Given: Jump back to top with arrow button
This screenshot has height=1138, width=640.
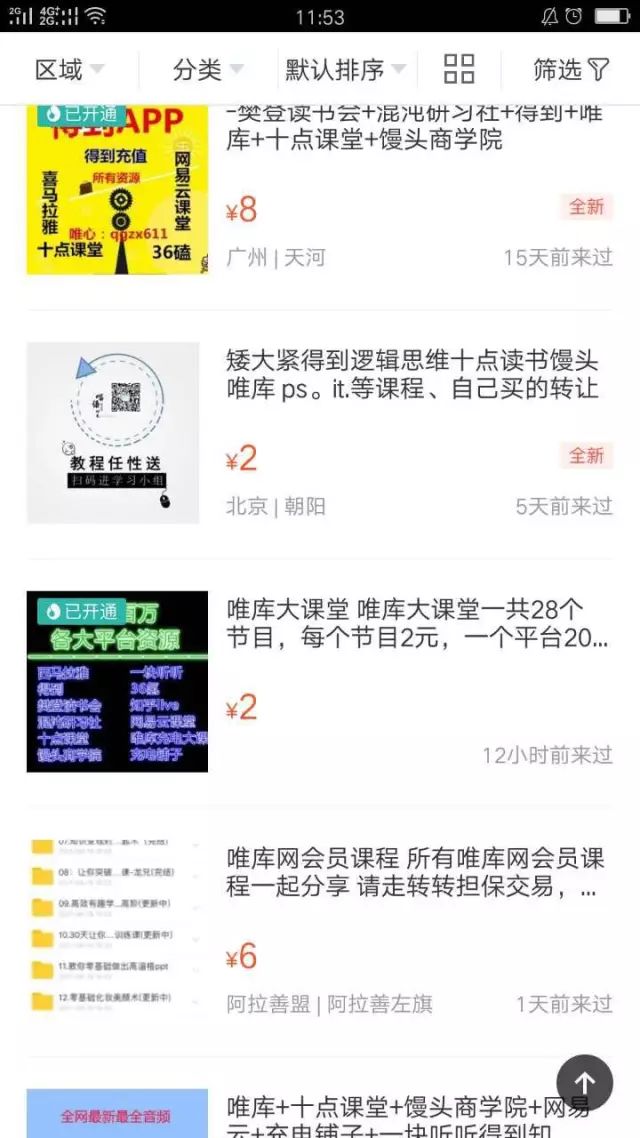Looking at the screenshot, I should coord(585,1082).
